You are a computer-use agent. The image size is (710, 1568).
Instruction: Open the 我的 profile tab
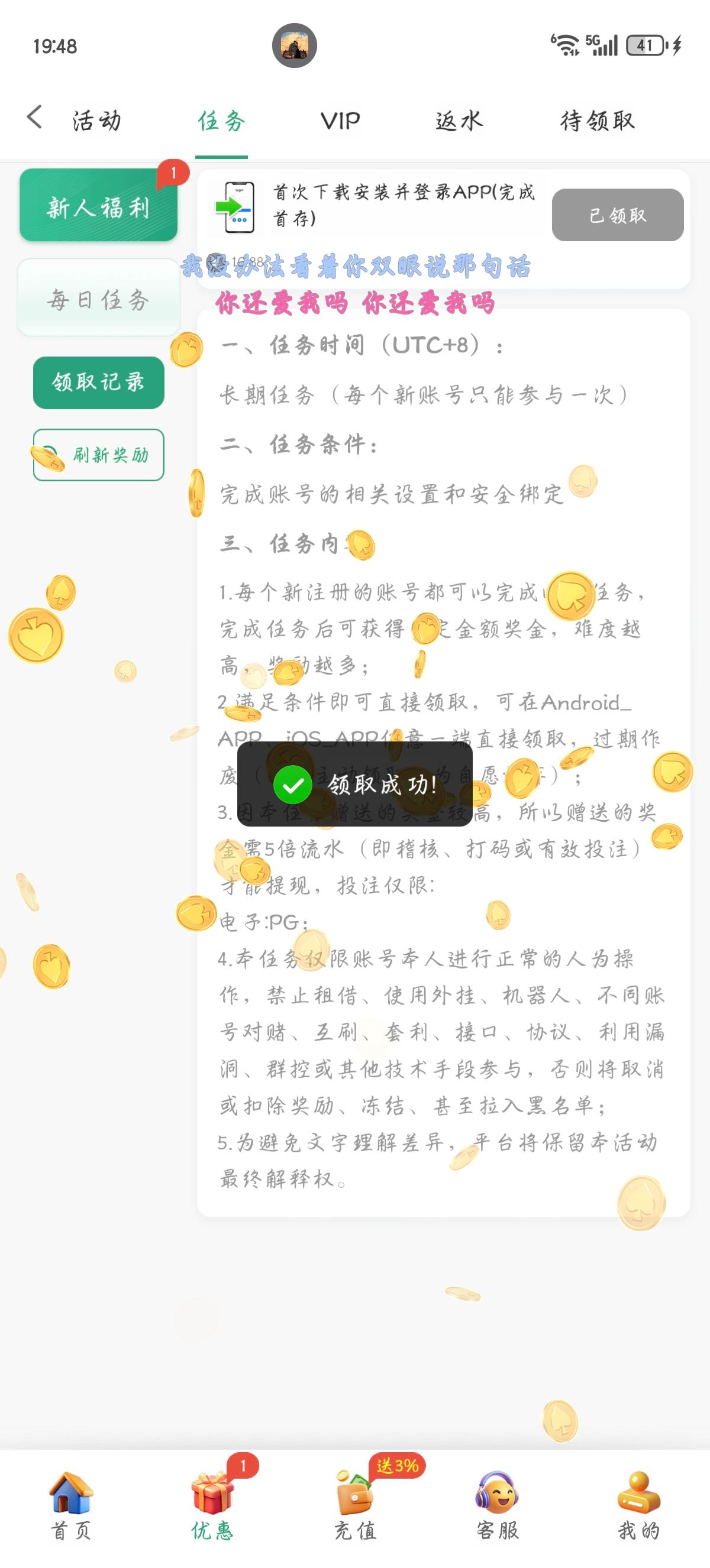[638, 1506]
